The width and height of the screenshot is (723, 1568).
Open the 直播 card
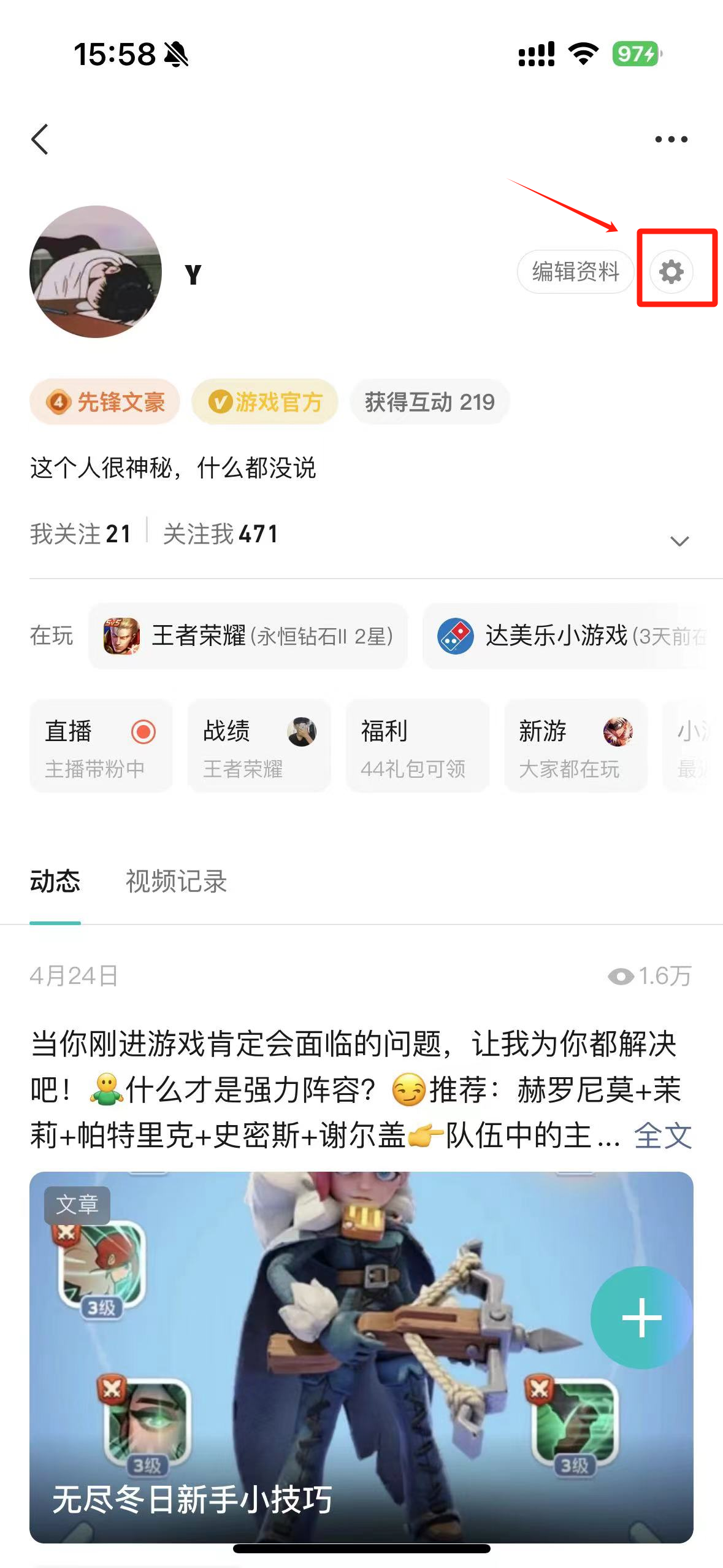[x=101, y=746]
